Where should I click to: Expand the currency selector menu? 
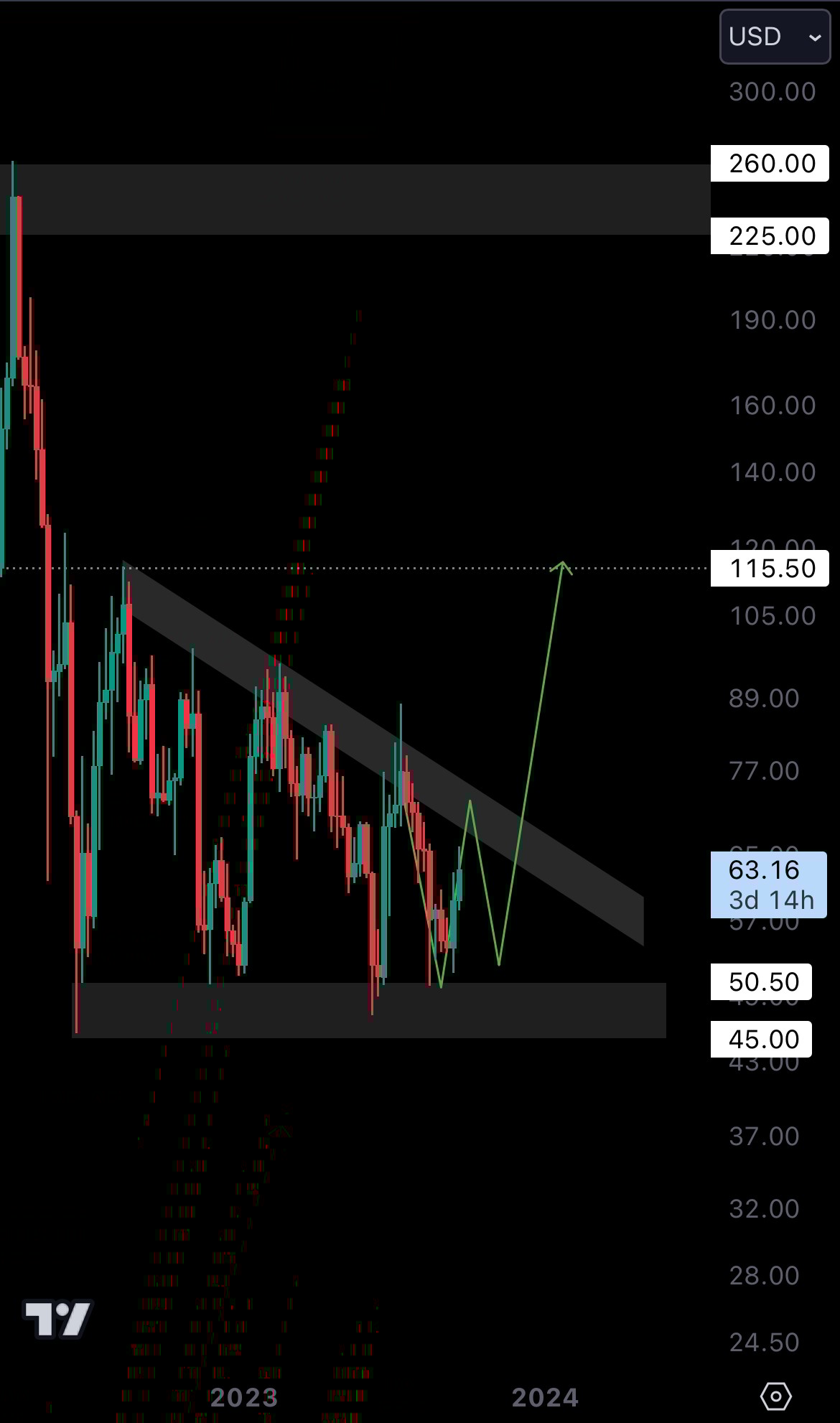click(774, 37)
